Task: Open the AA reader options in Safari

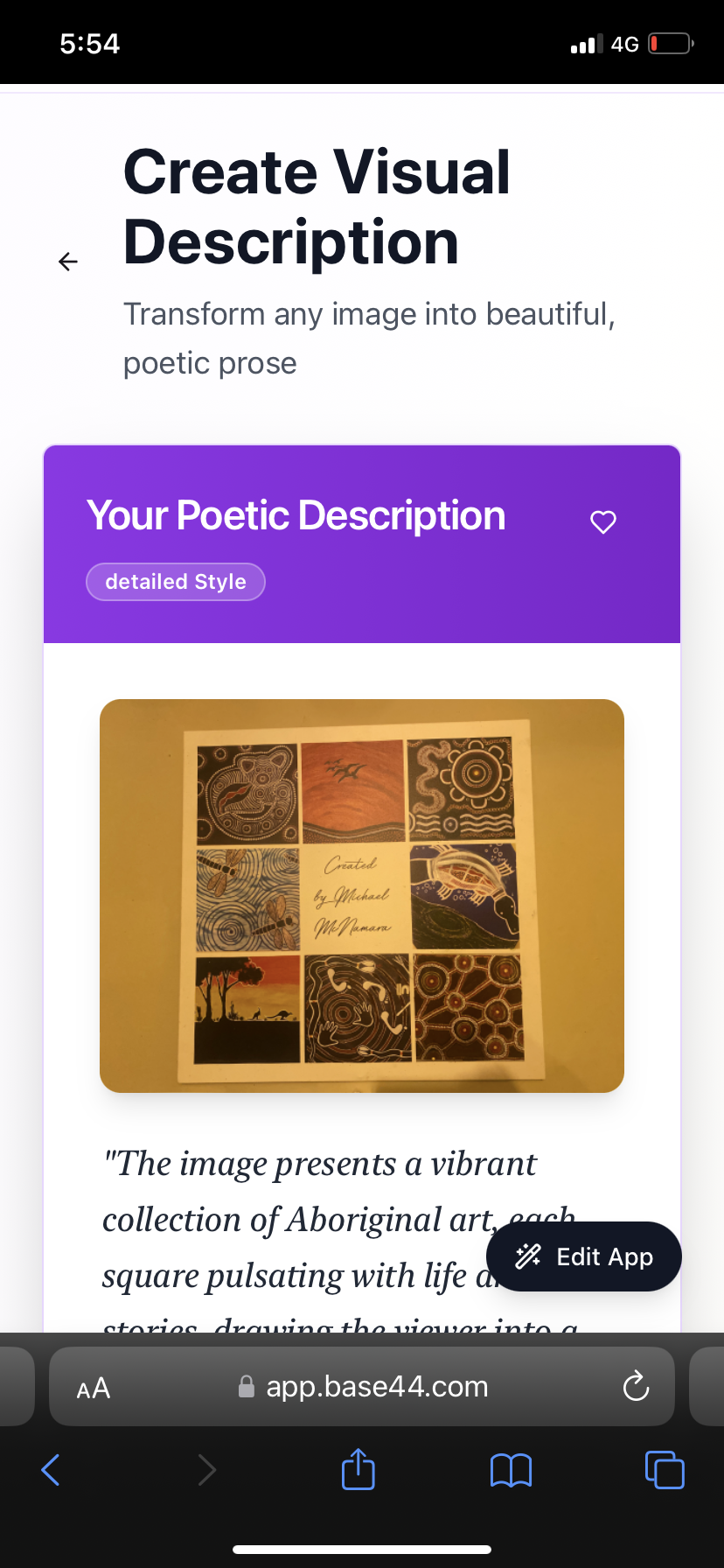Action: (x=94, y=1388)
